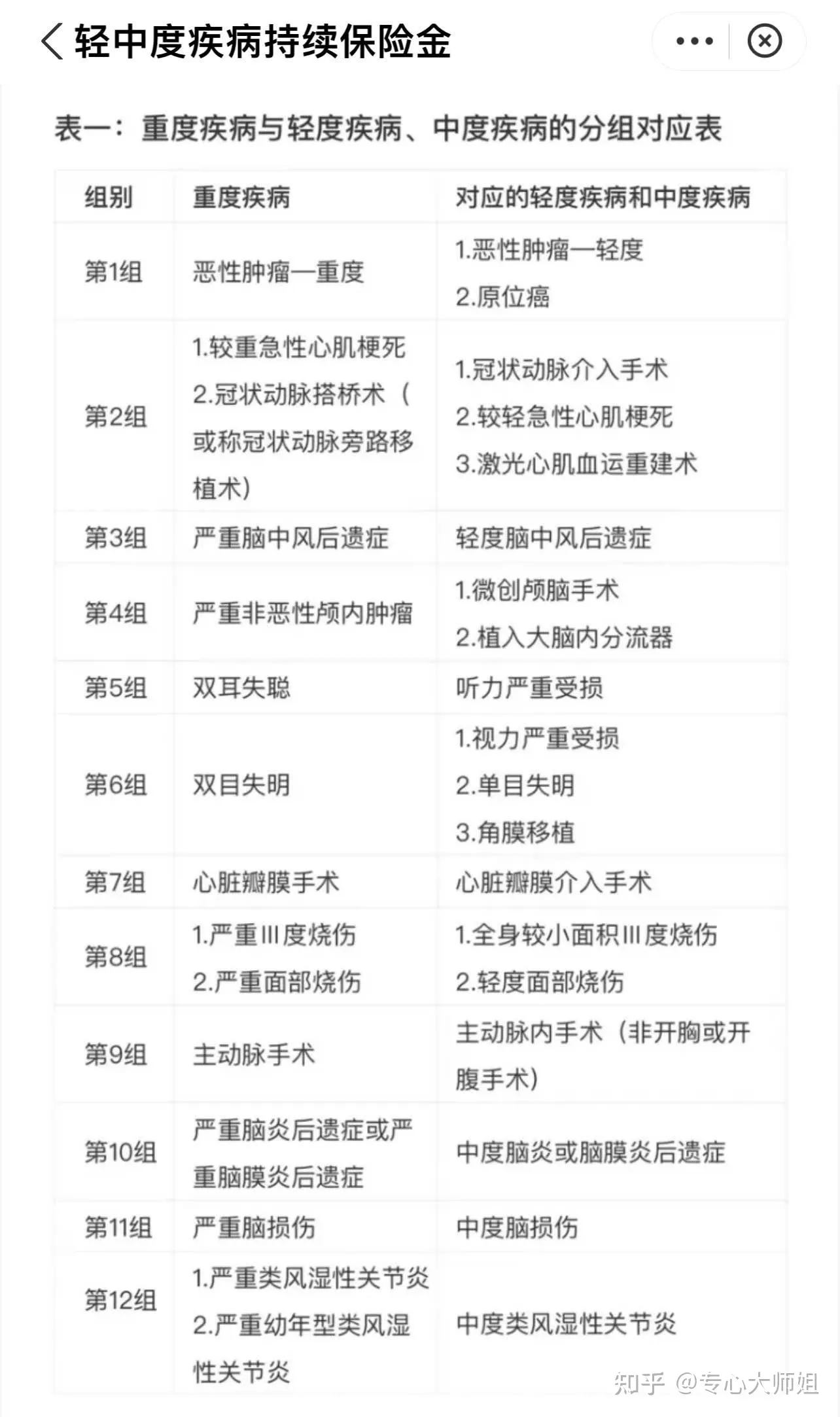Close the mini program

tap(764, 41)
